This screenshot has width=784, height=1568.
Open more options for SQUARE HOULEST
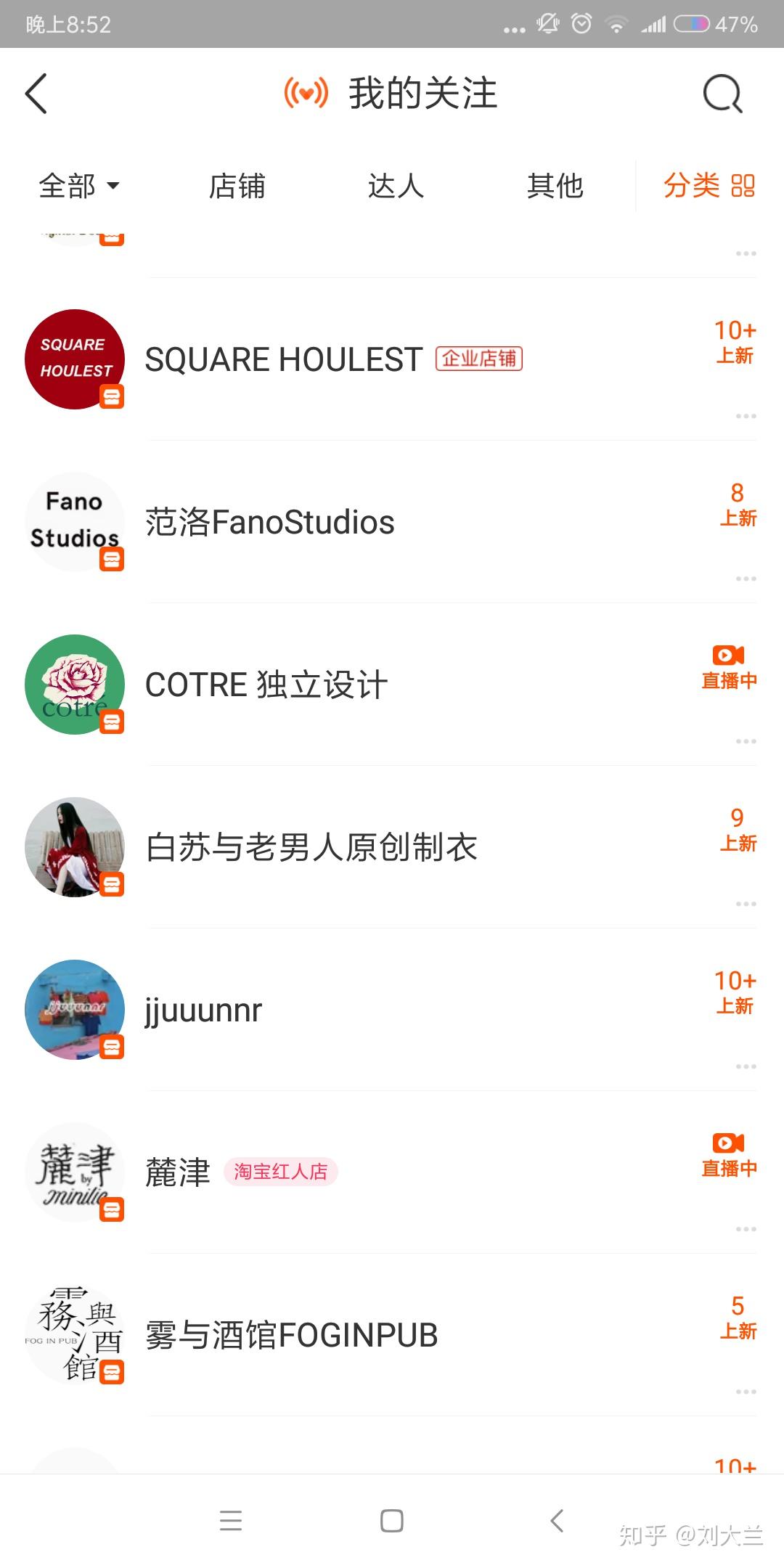click(746, 416)
